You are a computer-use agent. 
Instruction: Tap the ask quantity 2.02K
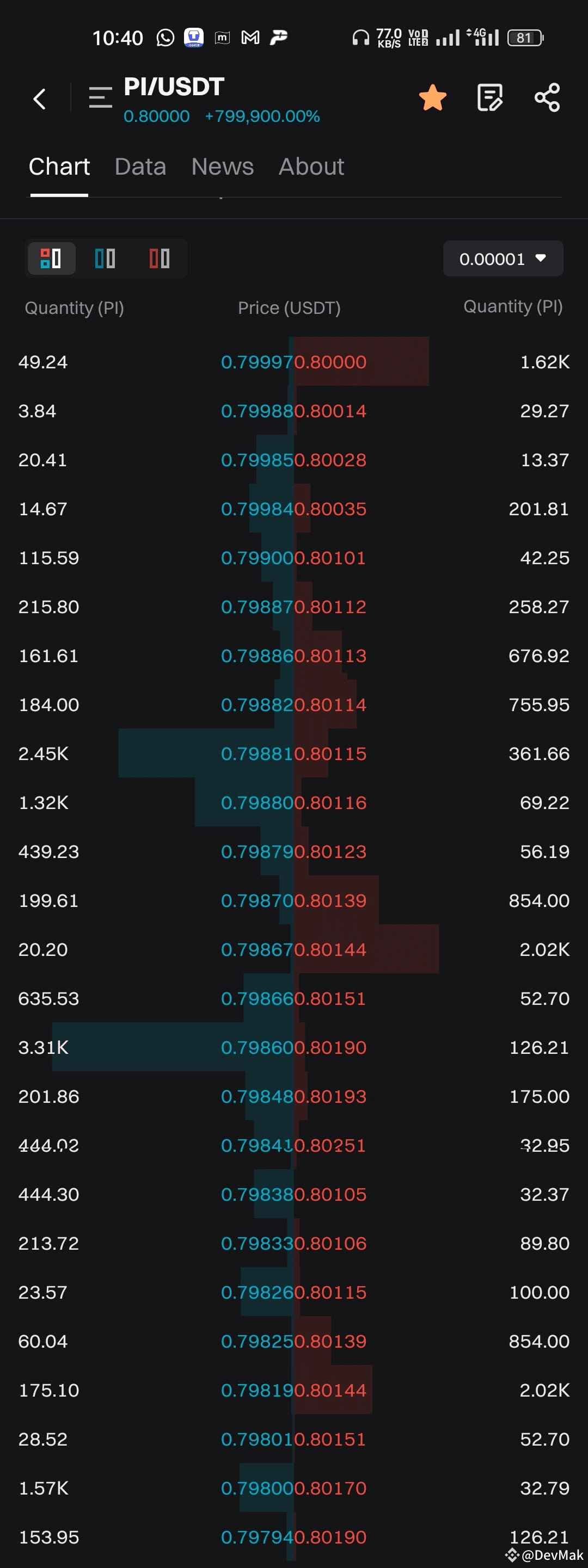pos(544,949)
